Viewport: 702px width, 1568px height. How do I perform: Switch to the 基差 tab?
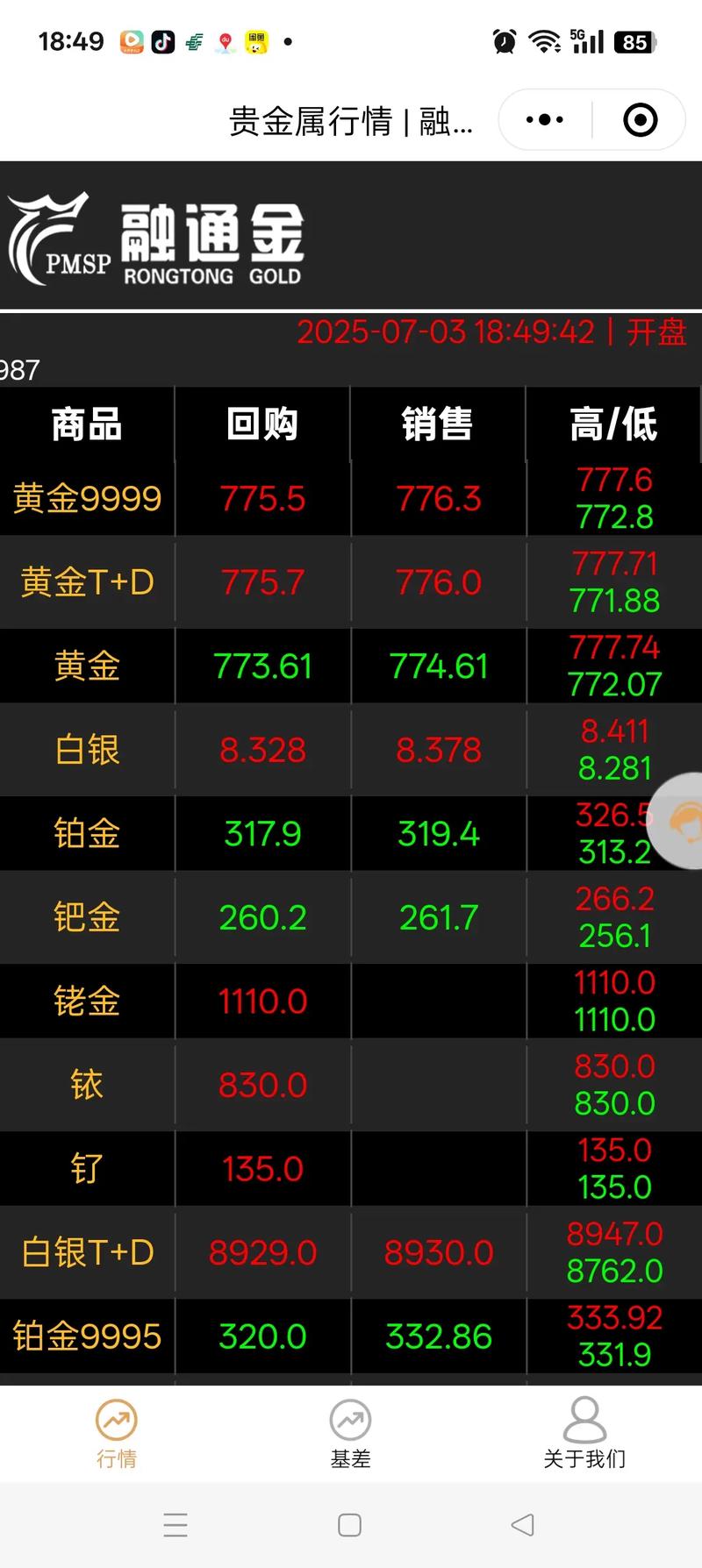pos(350,1434)
